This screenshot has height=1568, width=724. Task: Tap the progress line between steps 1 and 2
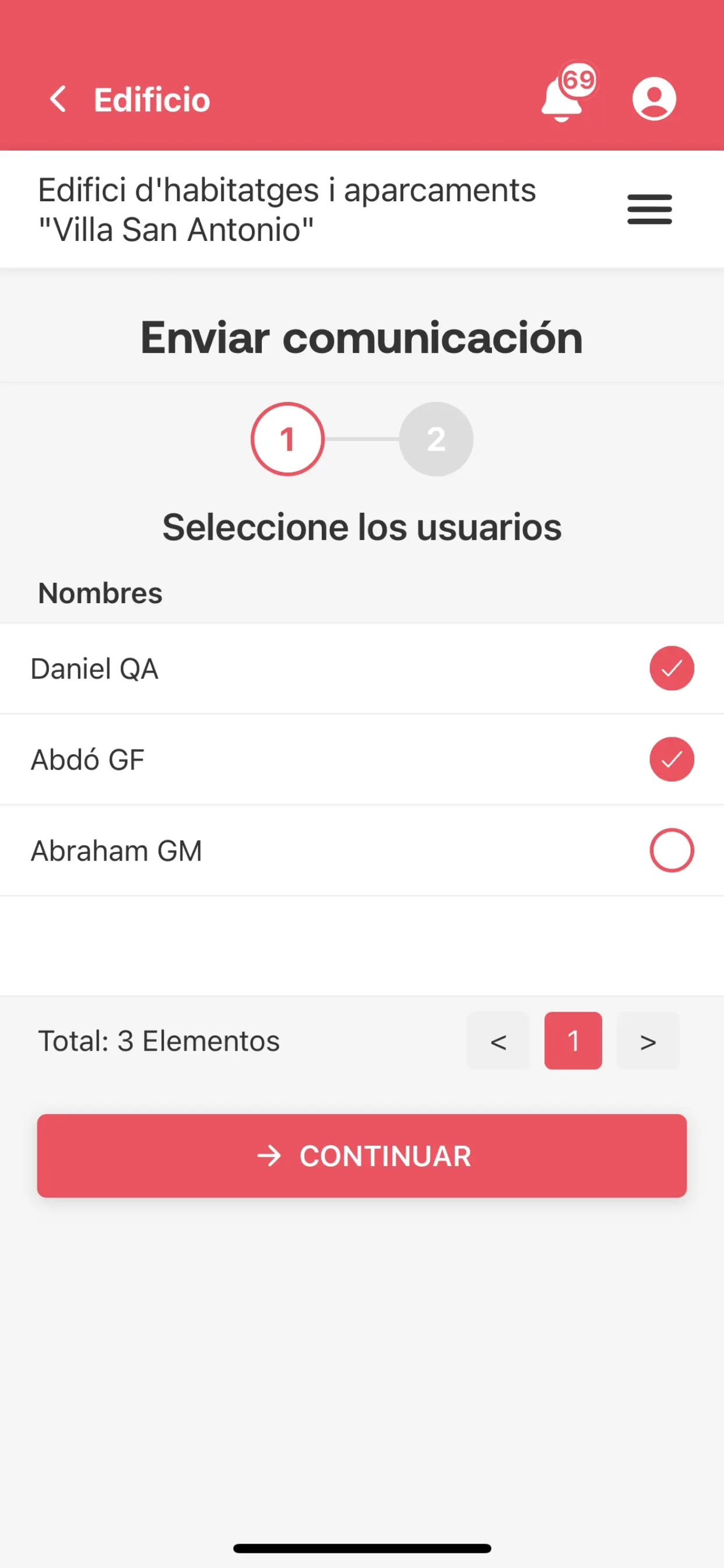tap(361, 439)
